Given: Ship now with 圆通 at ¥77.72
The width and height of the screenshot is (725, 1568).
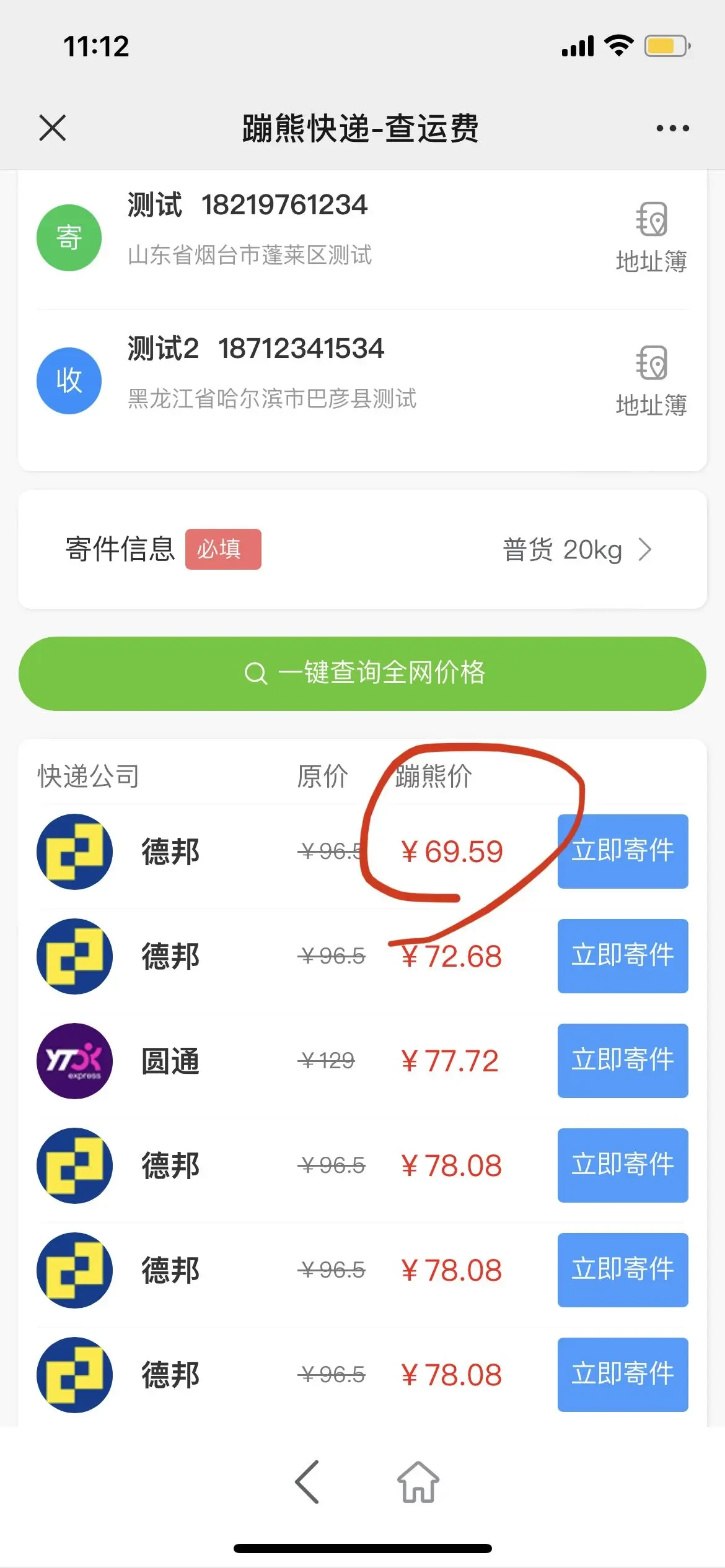Looking at the screenshot, I should [622, 1060].
